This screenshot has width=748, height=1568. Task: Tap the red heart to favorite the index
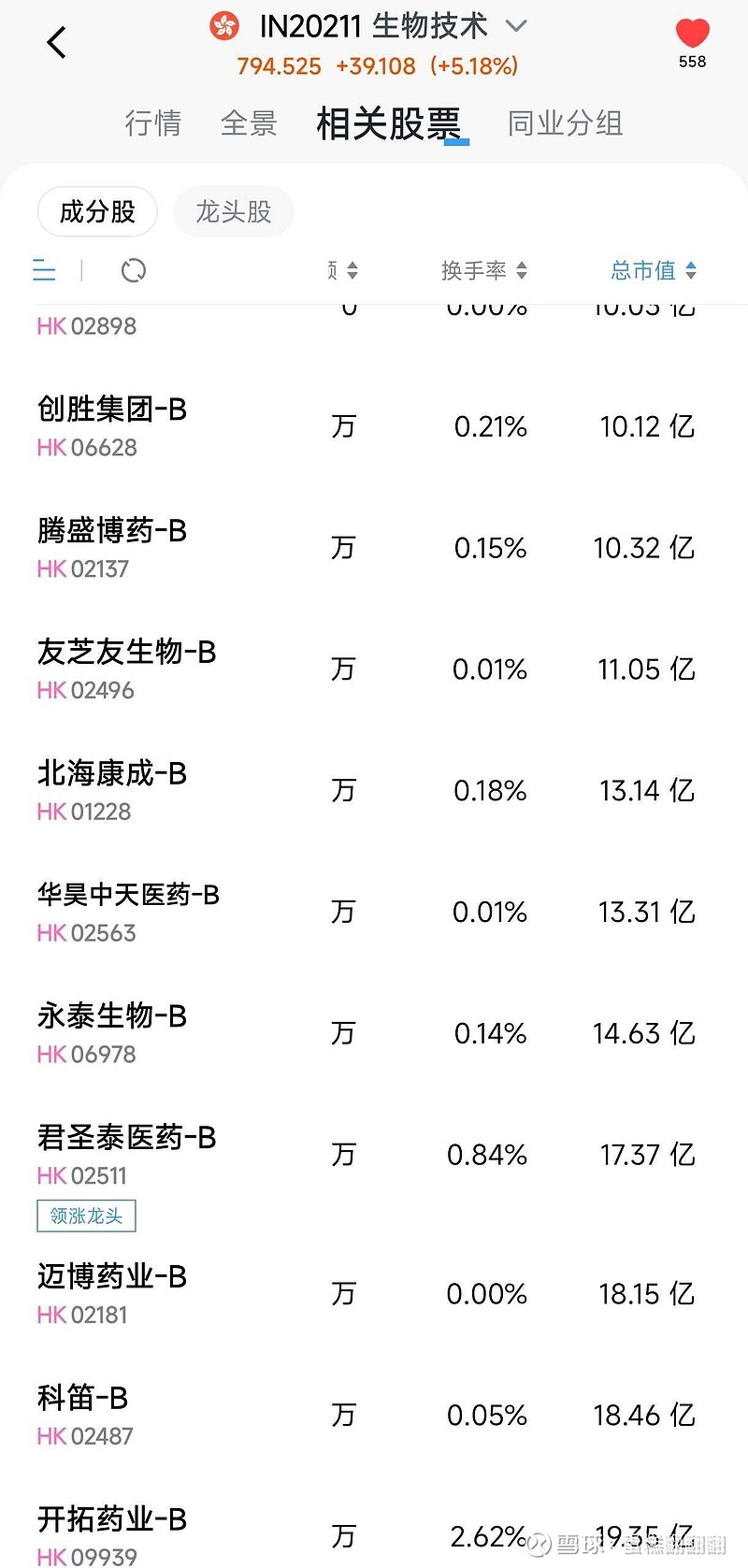[691, 34]
